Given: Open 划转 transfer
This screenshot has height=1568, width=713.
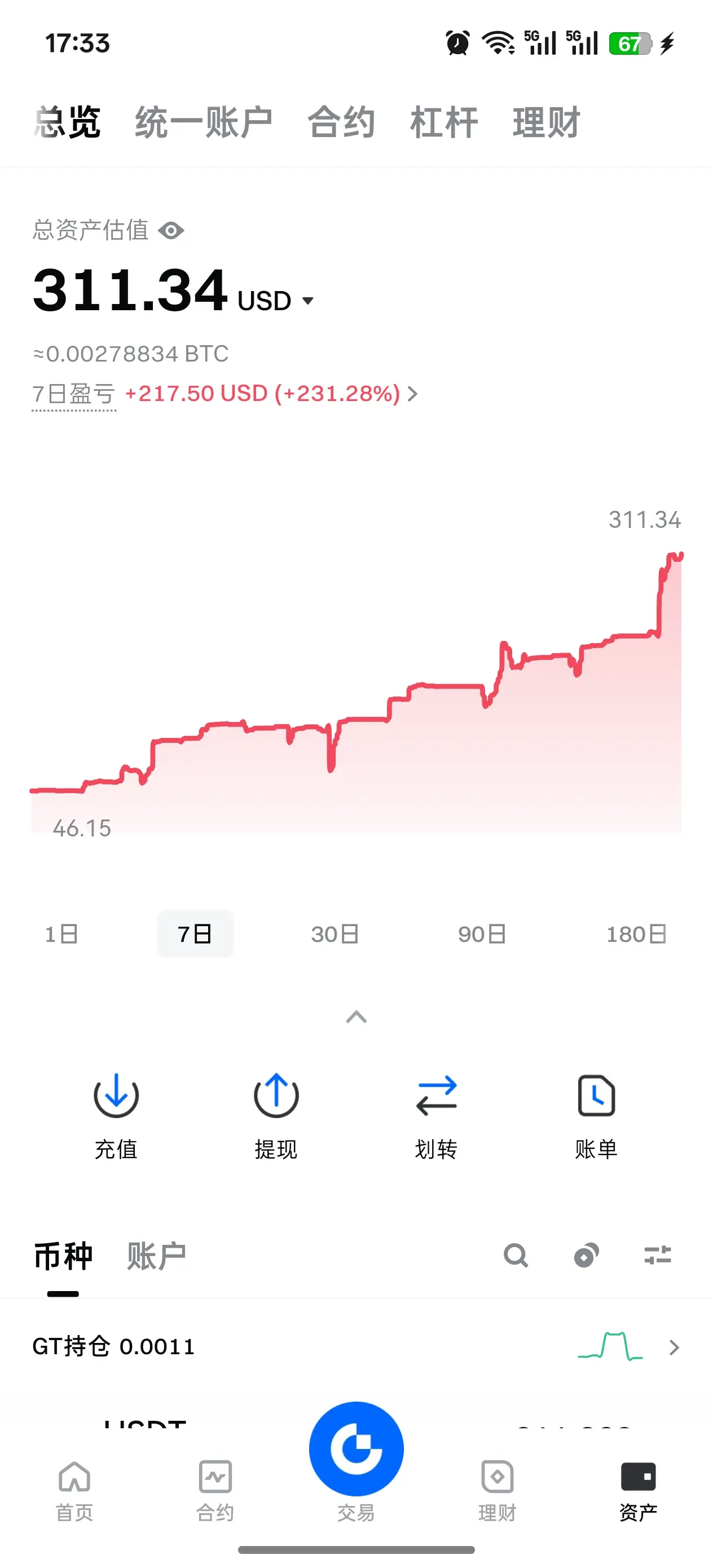Looking at the screenshot, I should tap(436, 1116).
